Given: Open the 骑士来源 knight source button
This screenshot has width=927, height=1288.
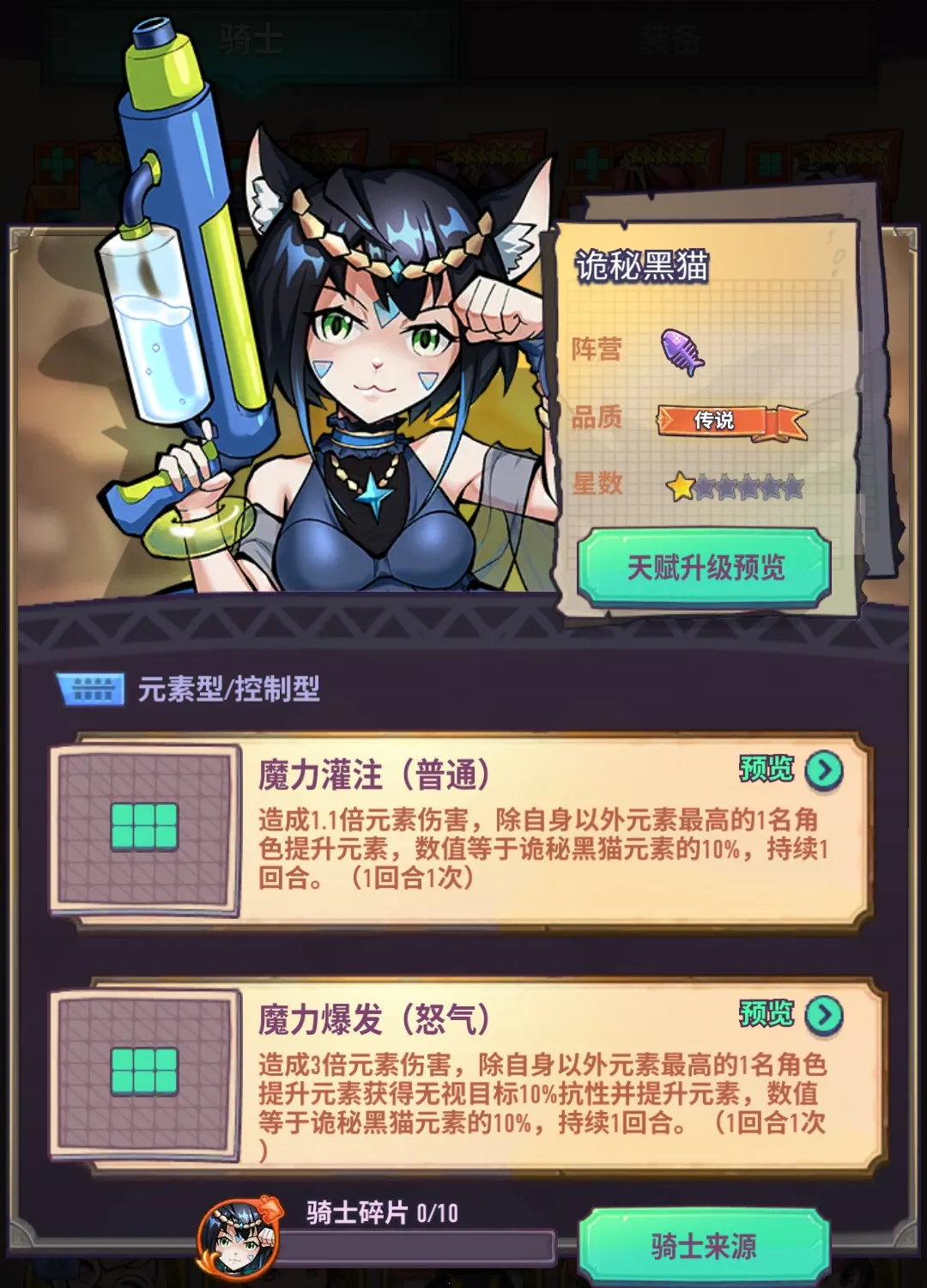Looking at the screenshot, I should coord(704,1245).
